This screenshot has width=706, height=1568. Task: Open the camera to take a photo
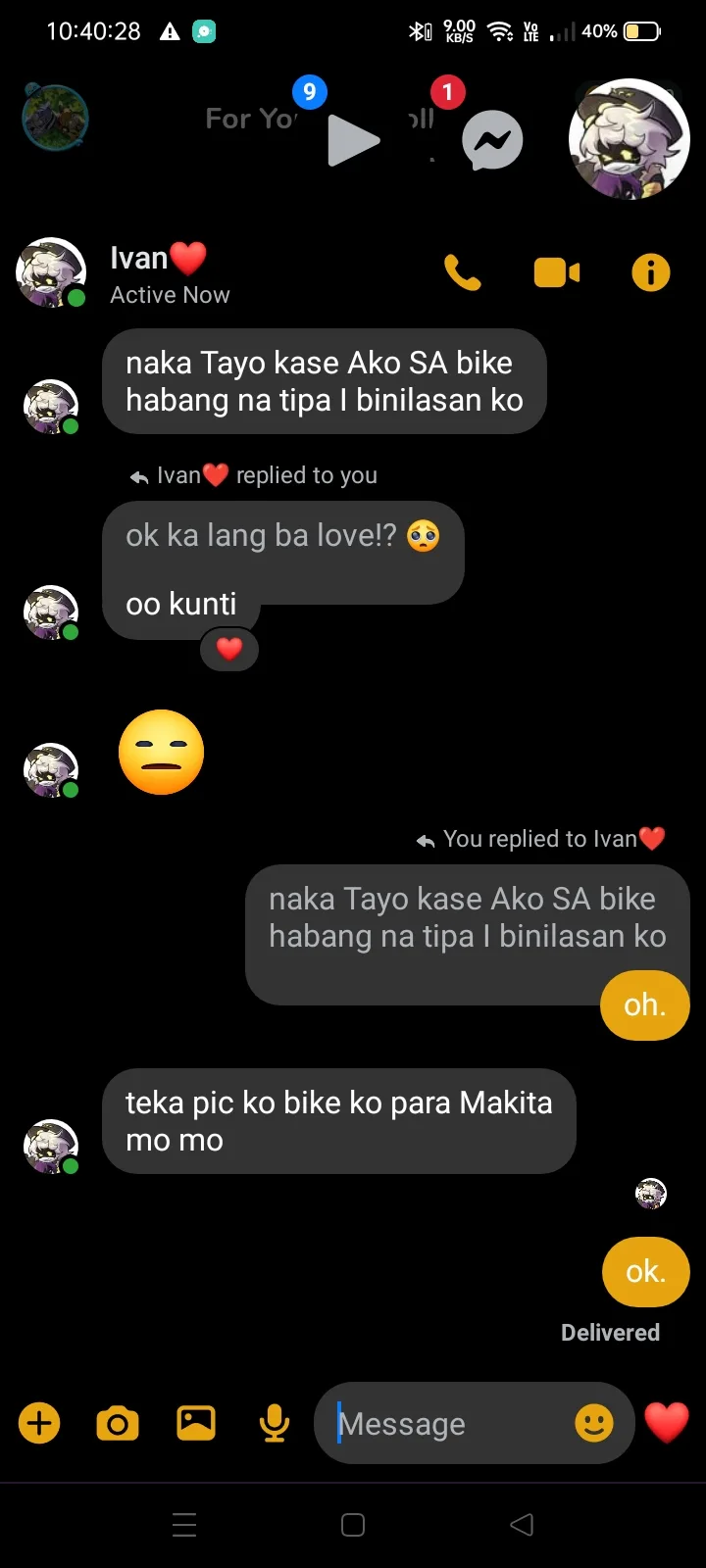pos(118,1423)
